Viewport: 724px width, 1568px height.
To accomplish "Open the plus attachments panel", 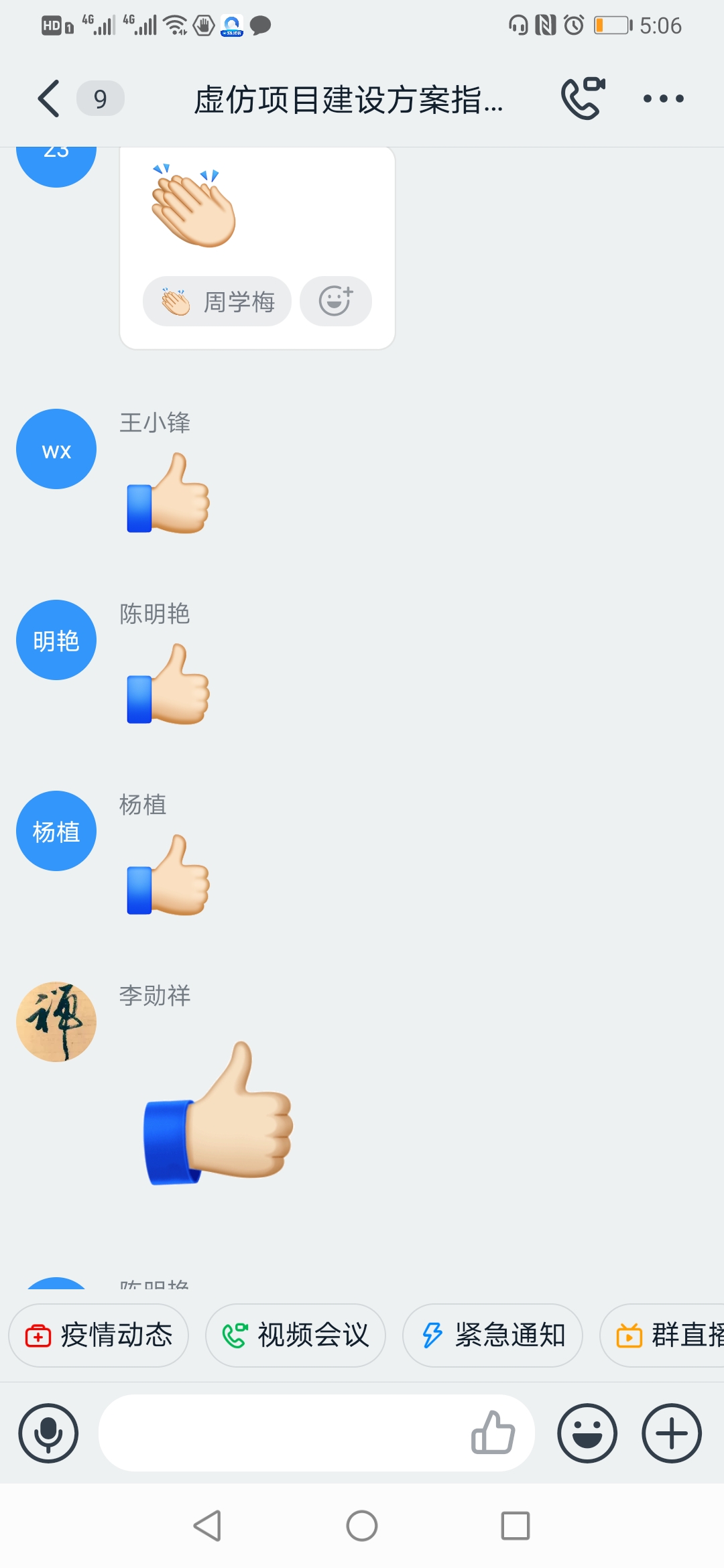I will [672, 1433].
